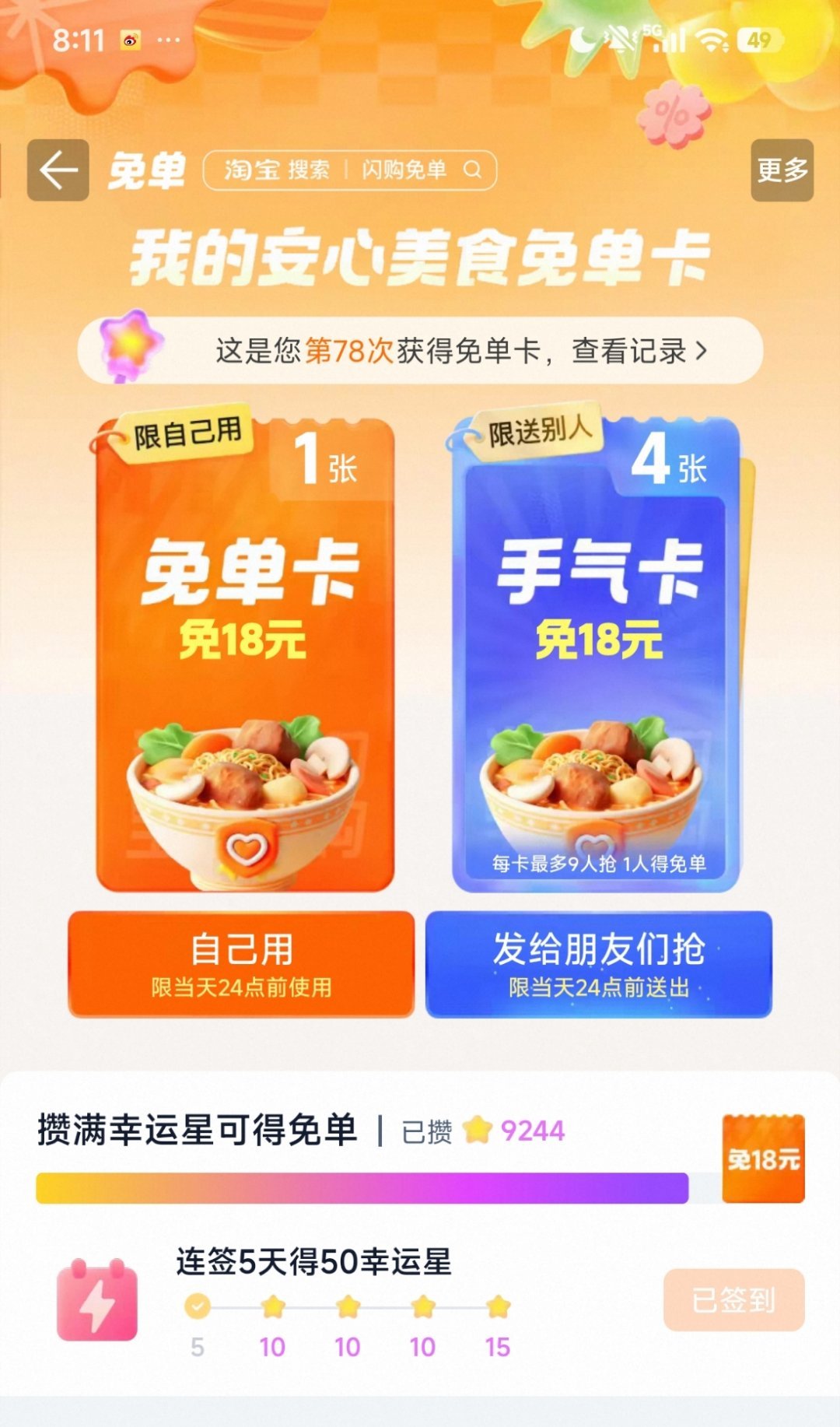Tap the 免18元 reward coupon
Screen dimensions: 840x1427
click(763, 1159)
